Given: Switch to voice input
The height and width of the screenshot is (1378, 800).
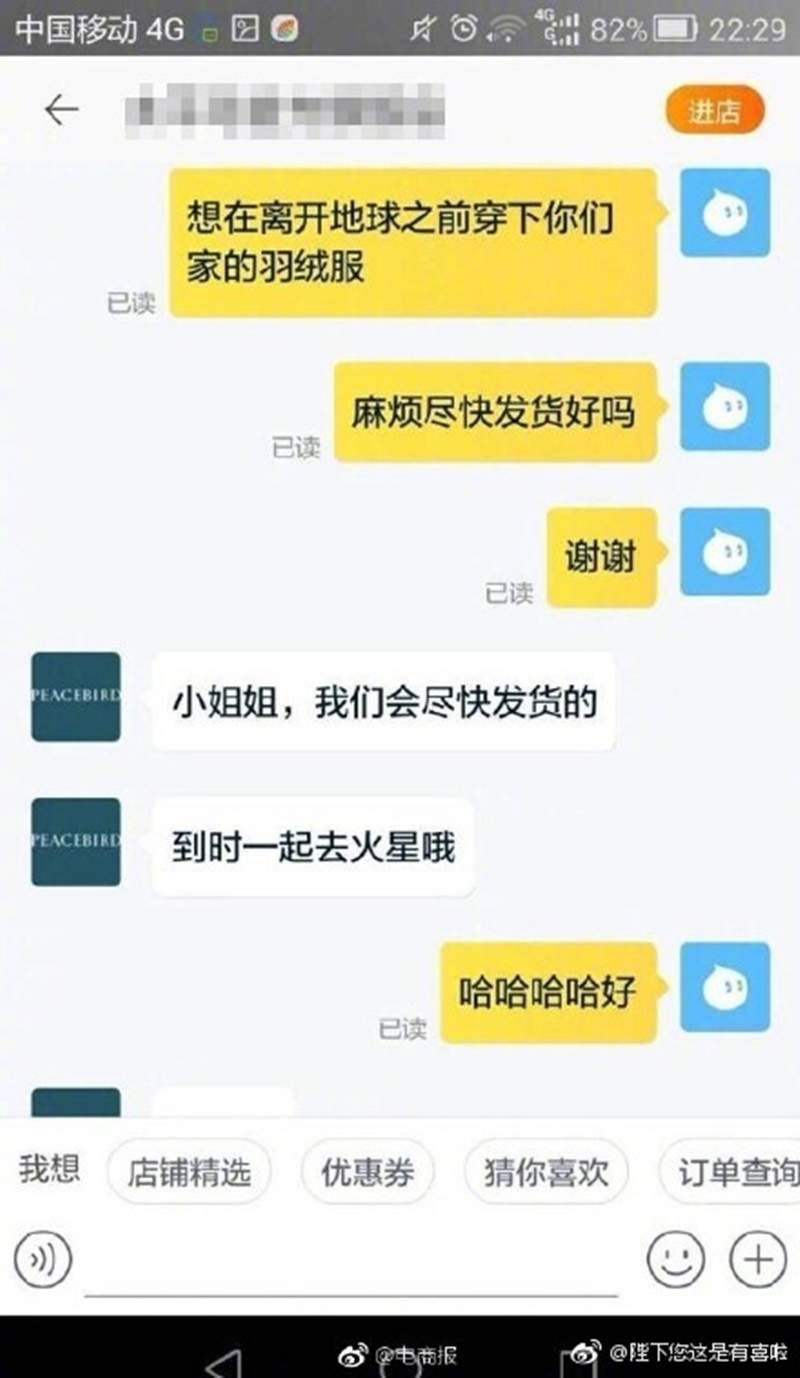Looking at the screenshot, I should coord(43,1259).
